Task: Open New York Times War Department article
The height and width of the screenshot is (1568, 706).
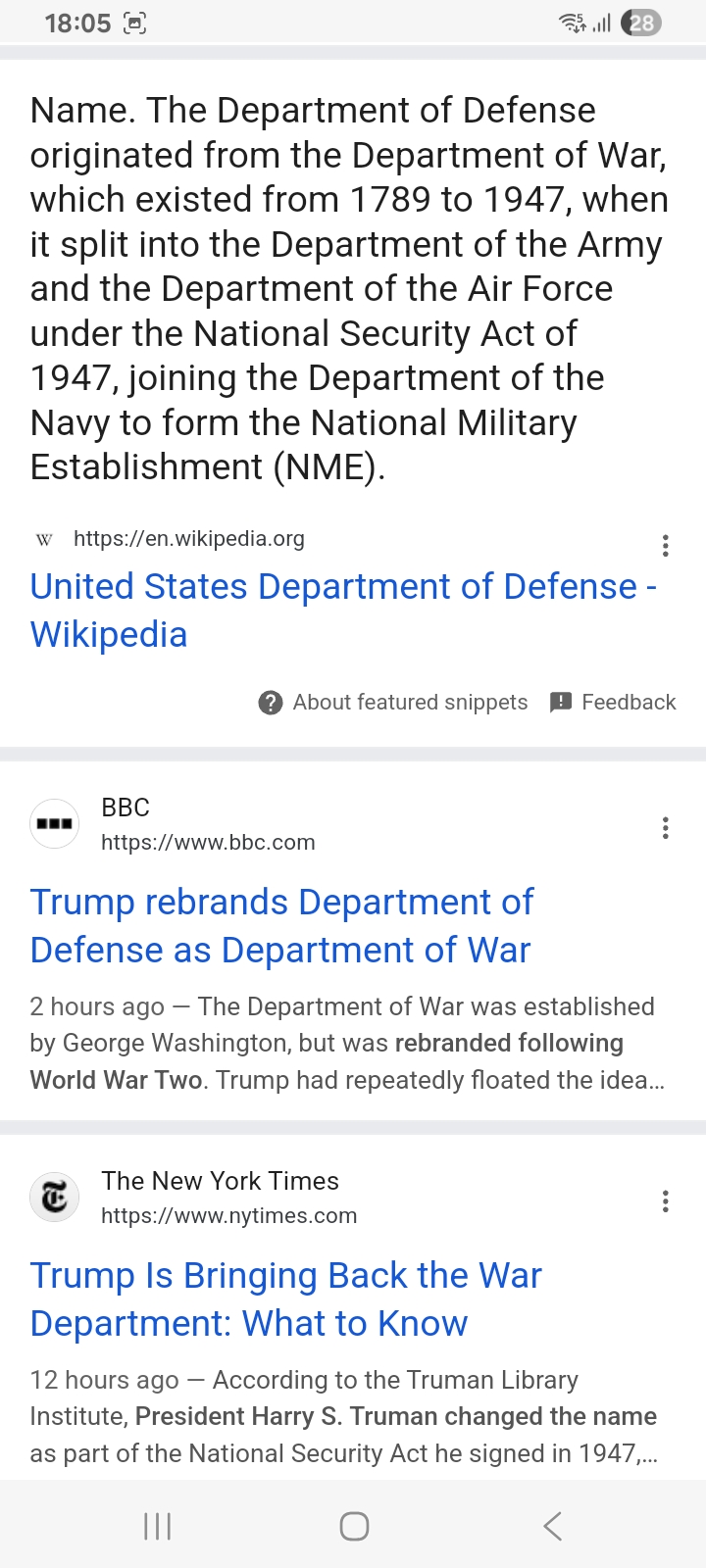Action: point(286,1298)
